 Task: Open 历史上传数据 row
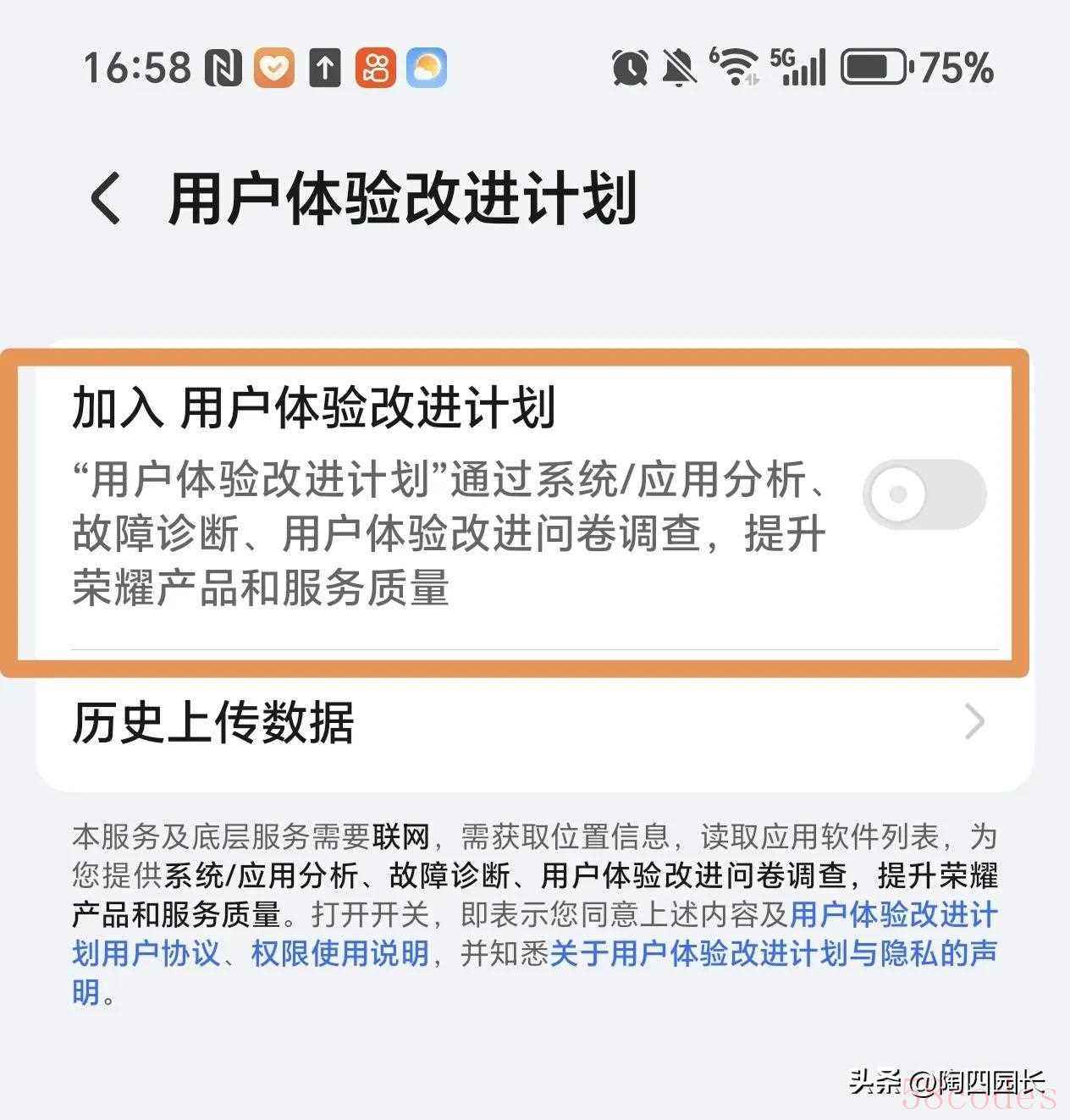click(533, 722)
